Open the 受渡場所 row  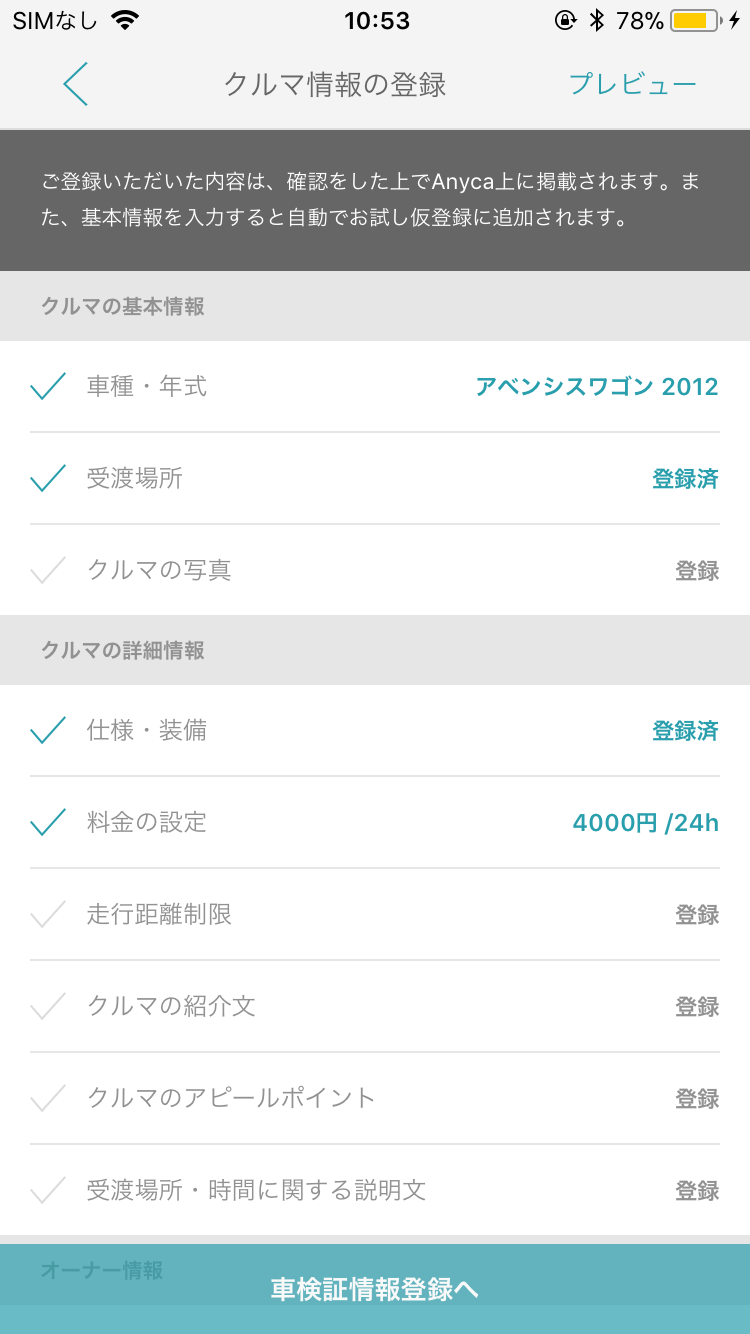[374, 479]
